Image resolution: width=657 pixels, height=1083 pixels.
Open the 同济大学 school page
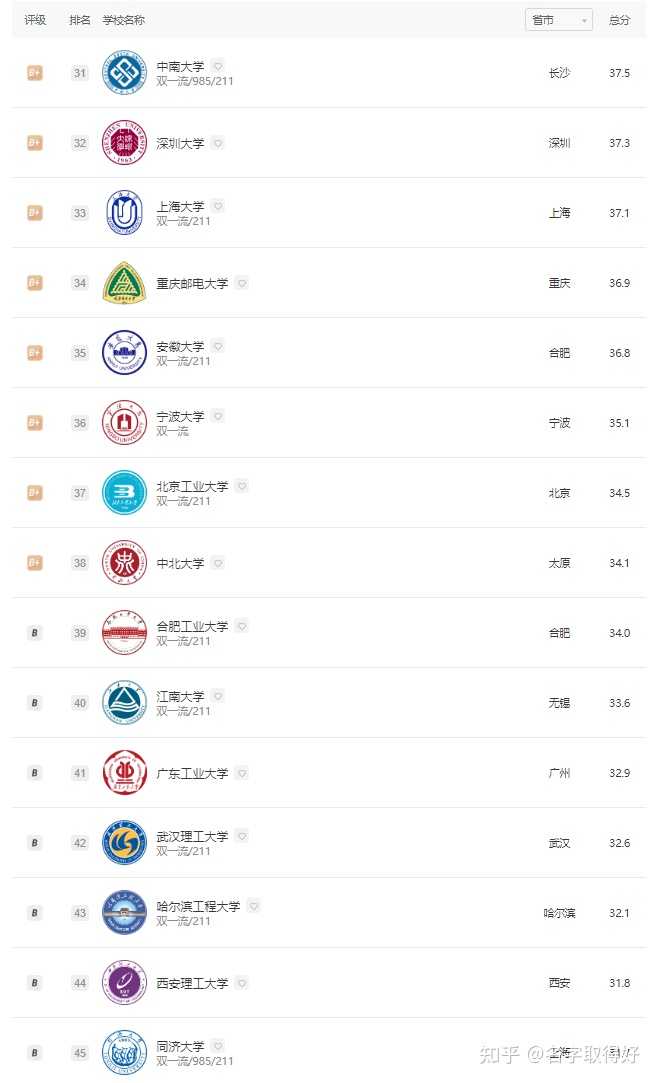[180, 1046]
